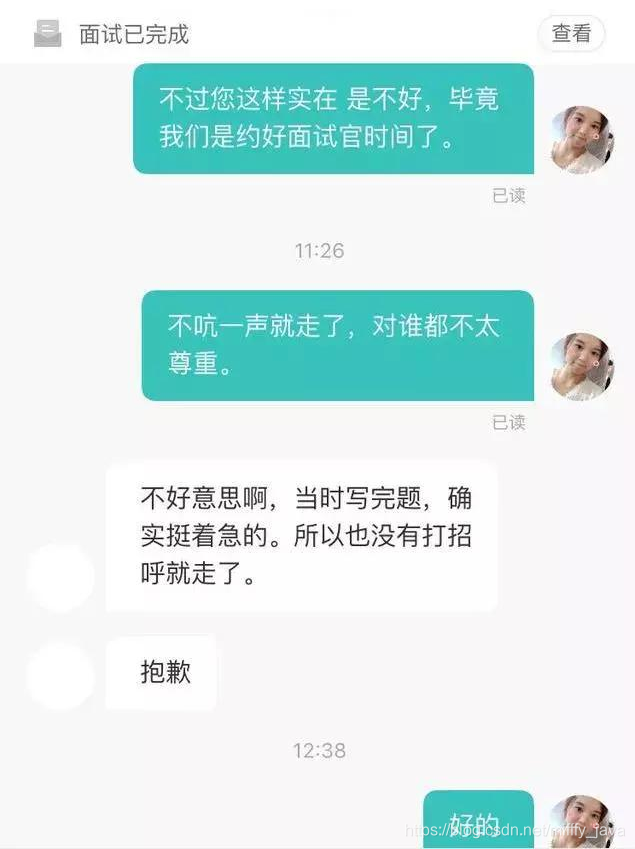Open blank avatar beside the 抱歉 message
635x849 pixels.
pyautogui.click(x=60, y=676)
